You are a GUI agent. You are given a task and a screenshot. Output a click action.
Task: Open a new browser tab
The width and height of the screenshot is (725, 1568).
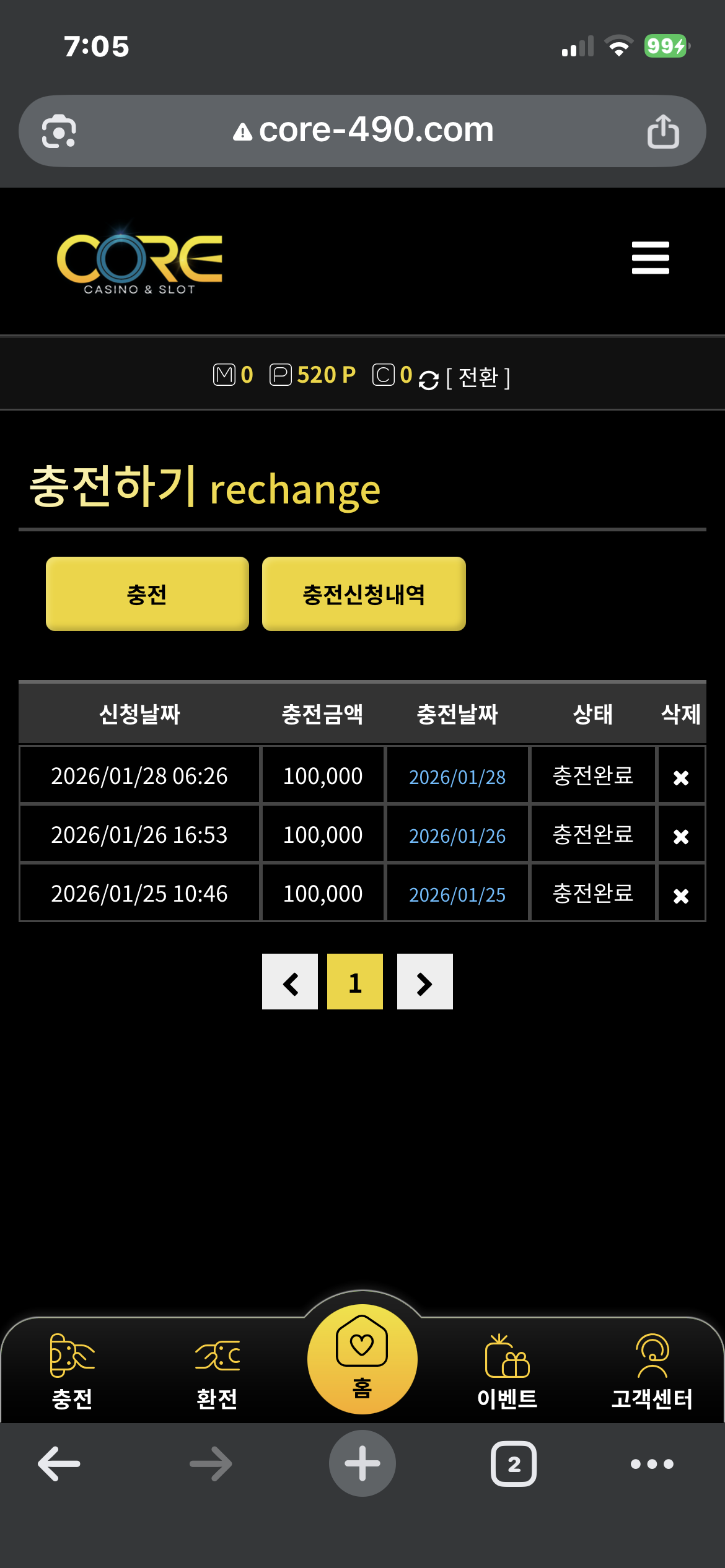pyautogui.click(x=362, y=1463)
